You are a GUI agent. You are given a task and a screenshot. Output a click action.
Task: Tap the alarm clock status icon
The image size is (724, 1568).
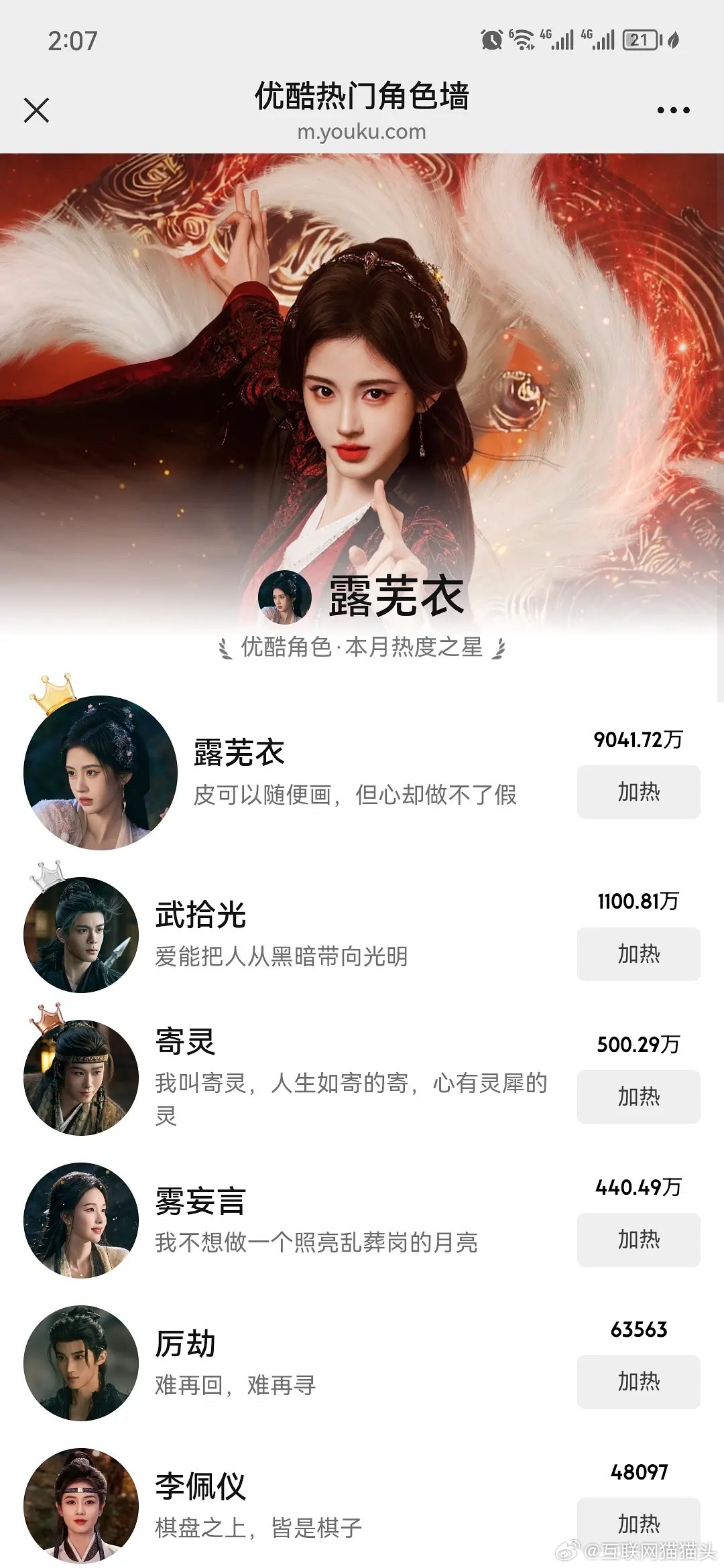click(x=490, y=40)
